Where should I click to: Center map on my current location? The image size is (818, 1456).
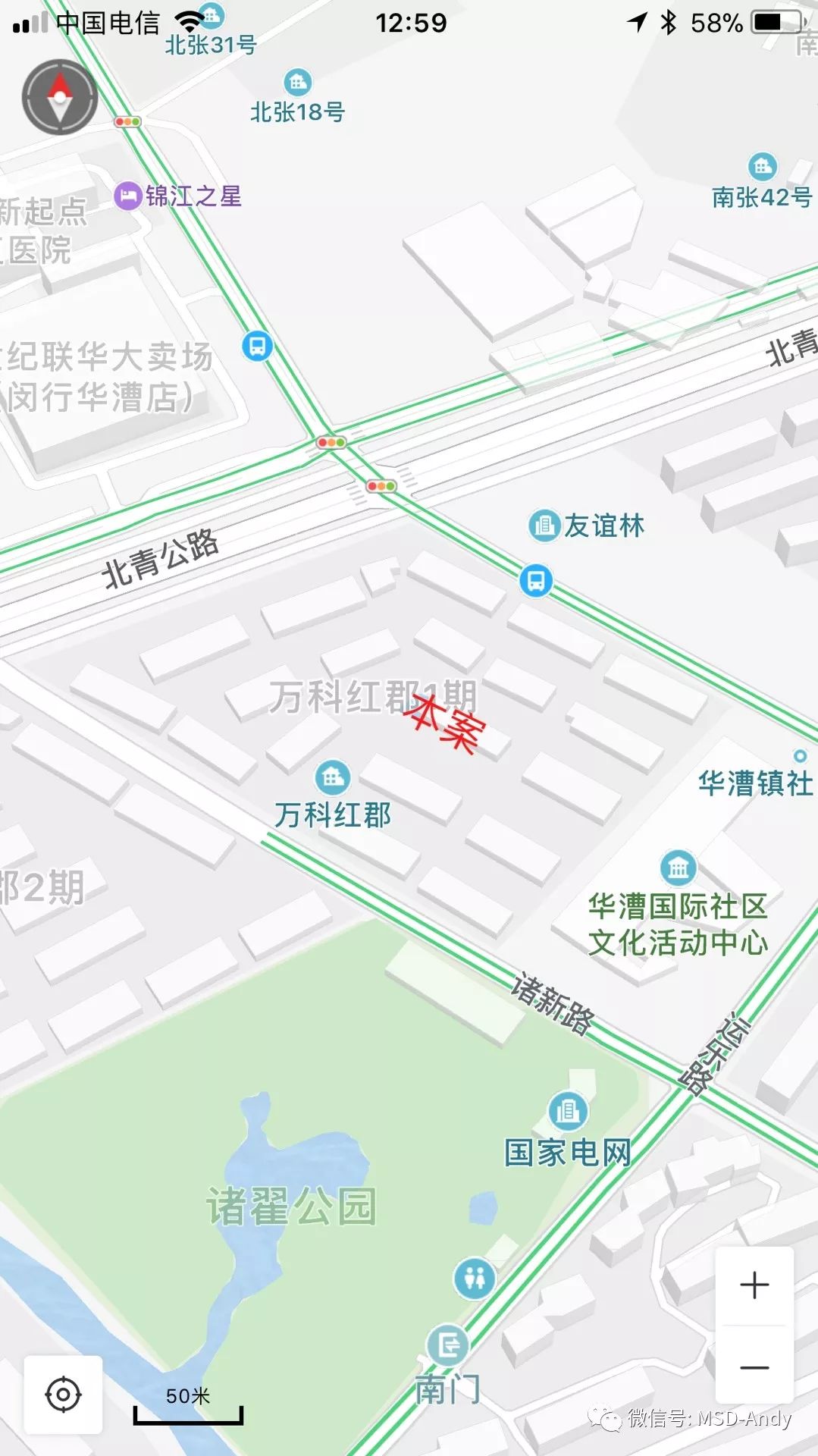[x=63, y=1394]
